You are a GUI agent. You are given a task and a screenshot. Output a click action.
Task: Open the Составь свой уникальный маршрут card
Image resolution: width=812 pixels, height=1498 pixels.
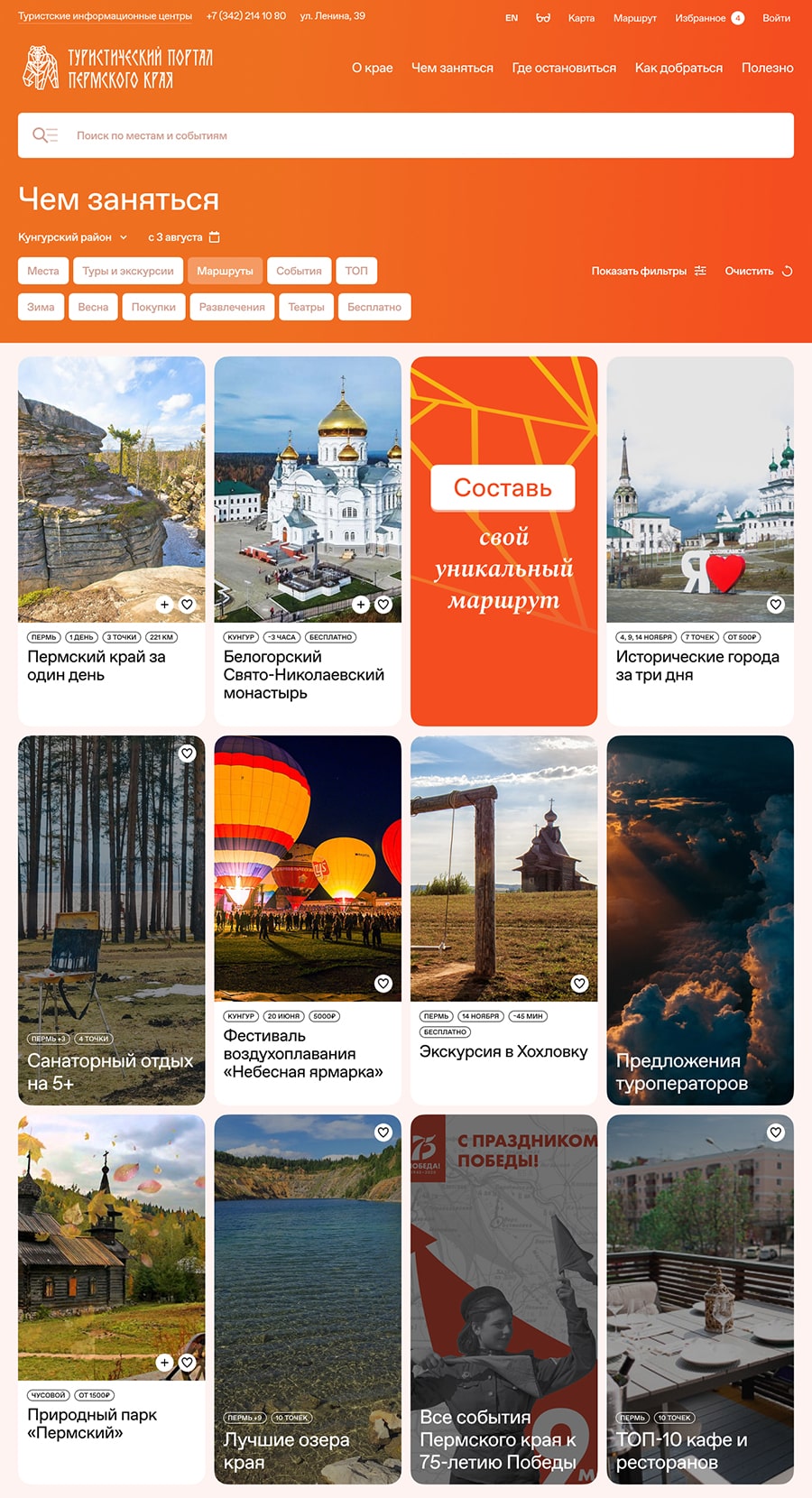coord(503,541)
